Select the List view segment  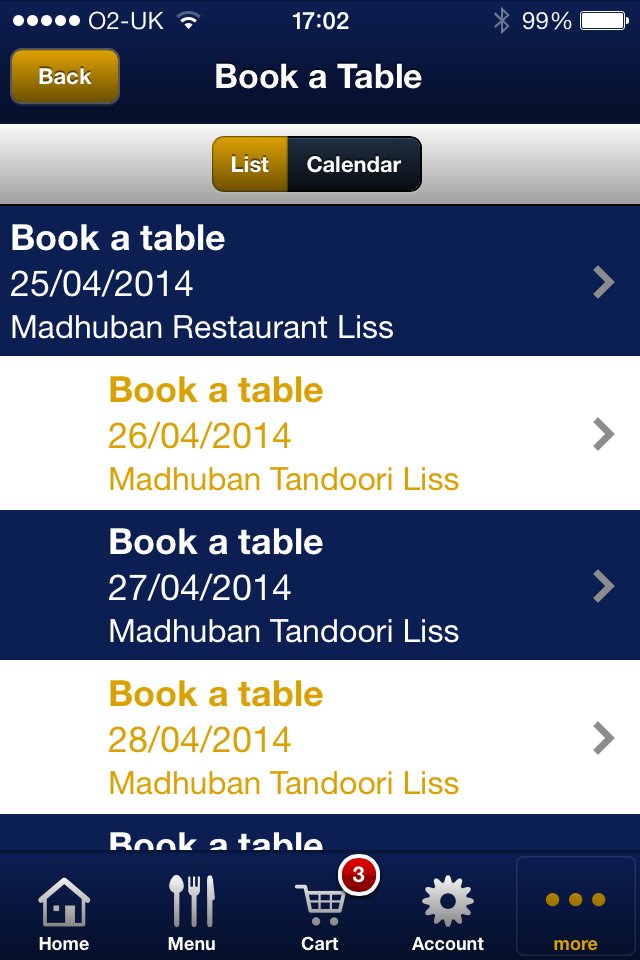click(250, 164)
